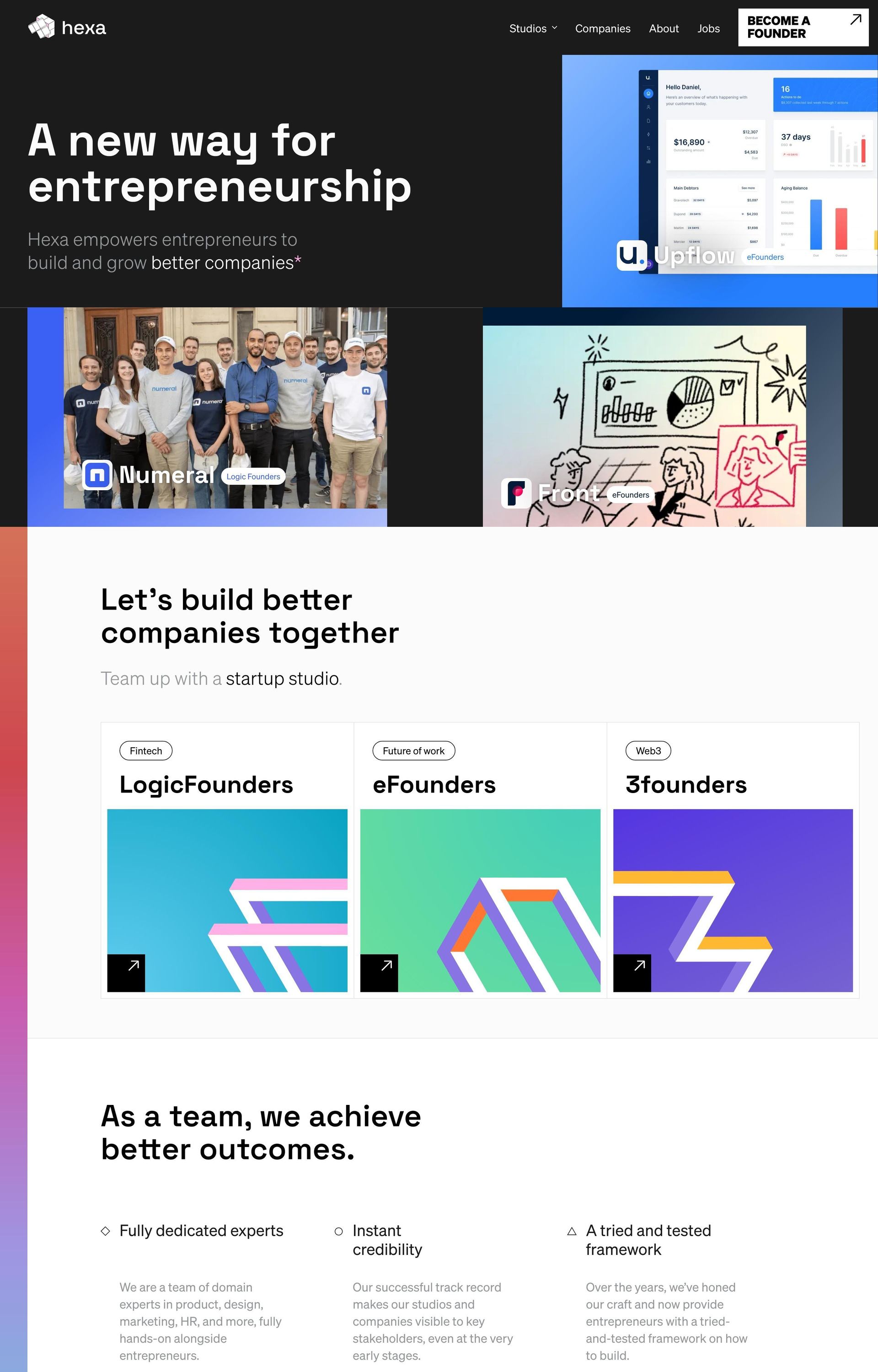Screen dimensions: 878x1372
Task: Open the hexa home logo
Action: tap(67, 27)
